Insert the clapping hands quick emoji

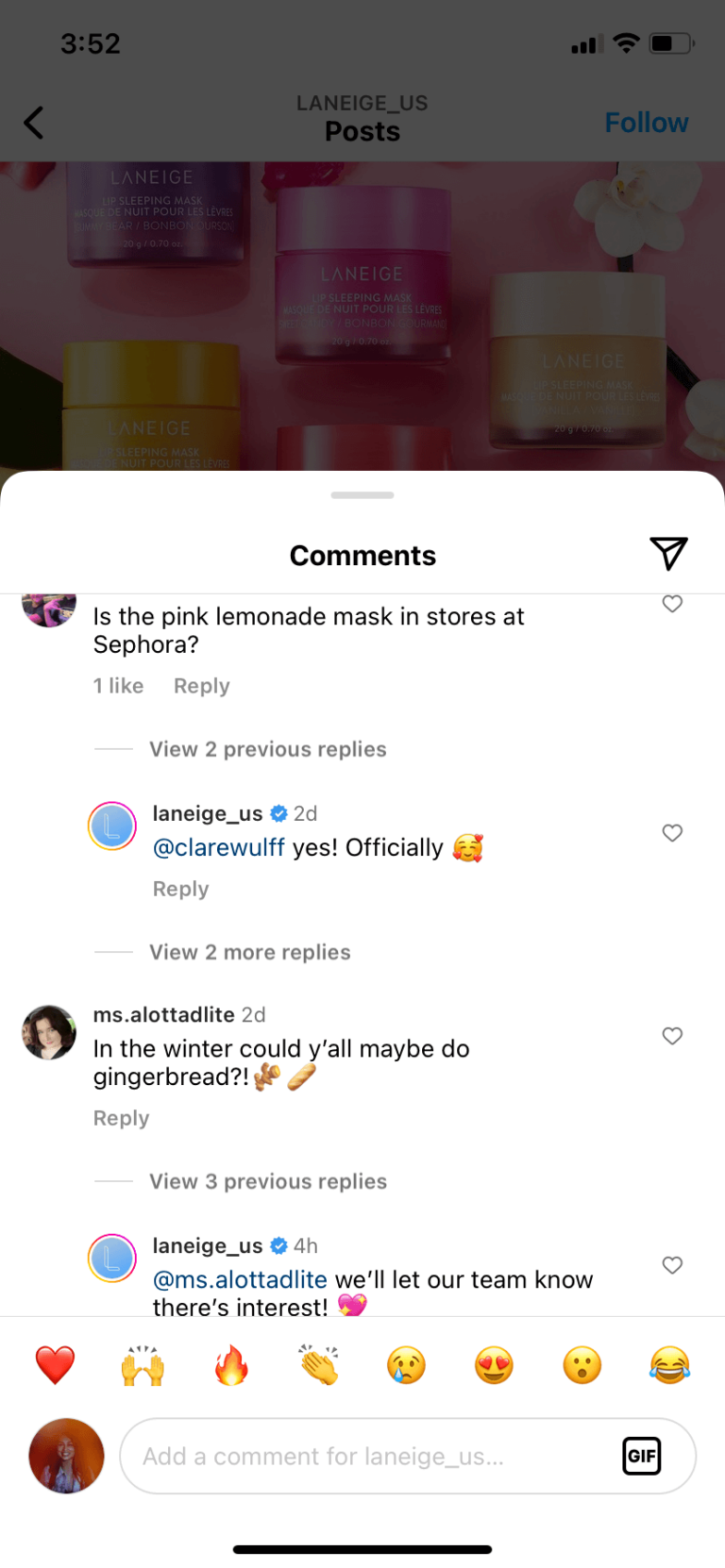click(x=319, y=1365)
